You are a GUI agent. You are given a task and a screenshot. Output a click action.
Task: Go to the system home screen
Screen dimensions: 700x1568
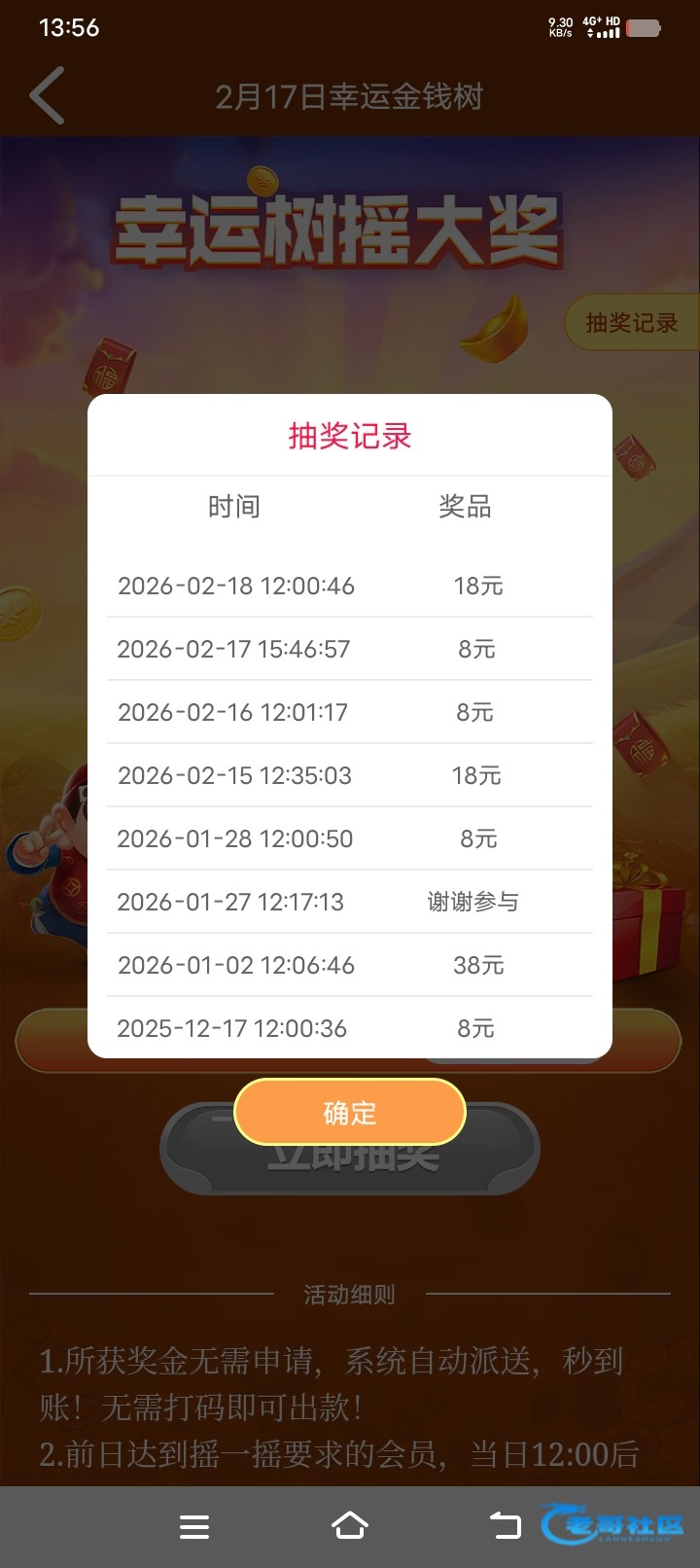point(350,1525)
